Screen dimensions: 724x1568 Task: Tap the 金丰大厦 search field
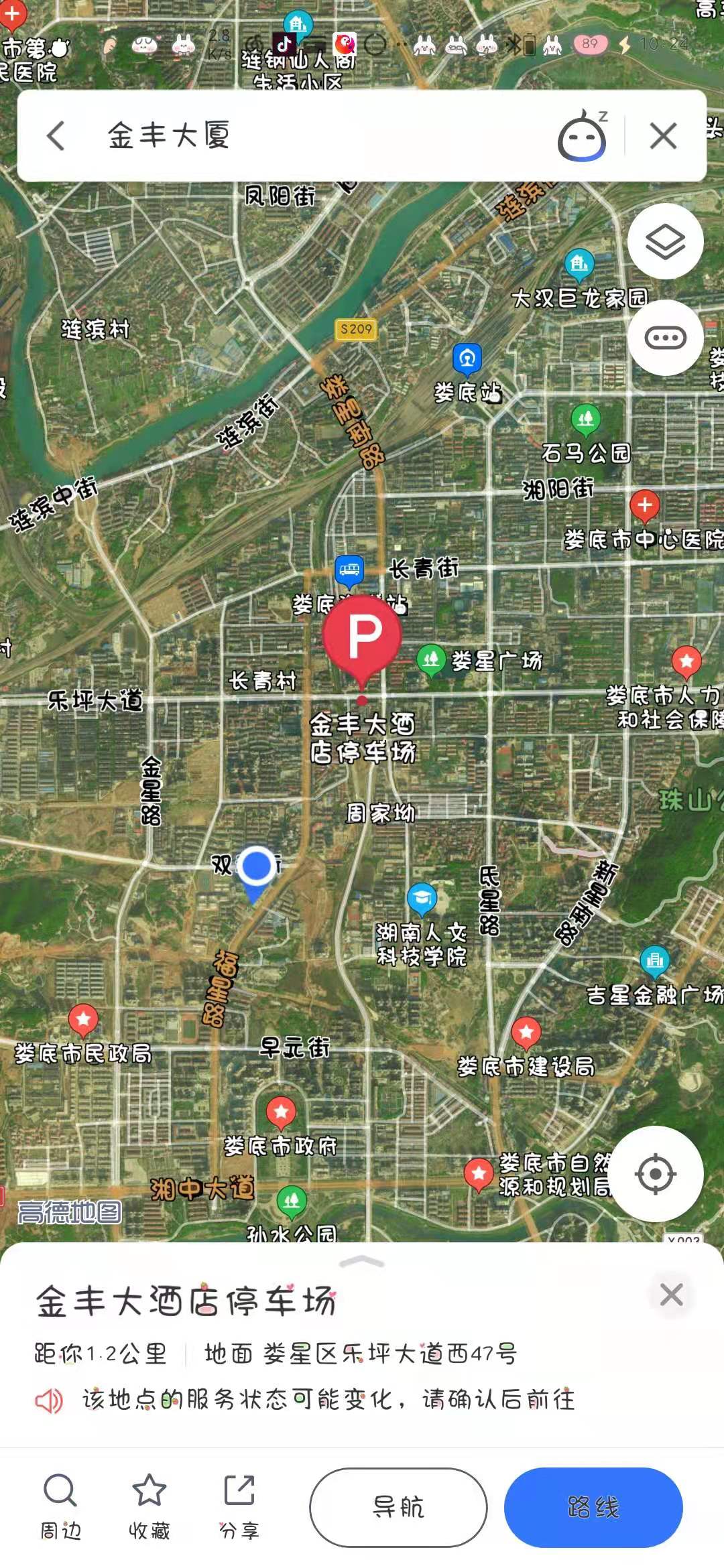[302, 136]
